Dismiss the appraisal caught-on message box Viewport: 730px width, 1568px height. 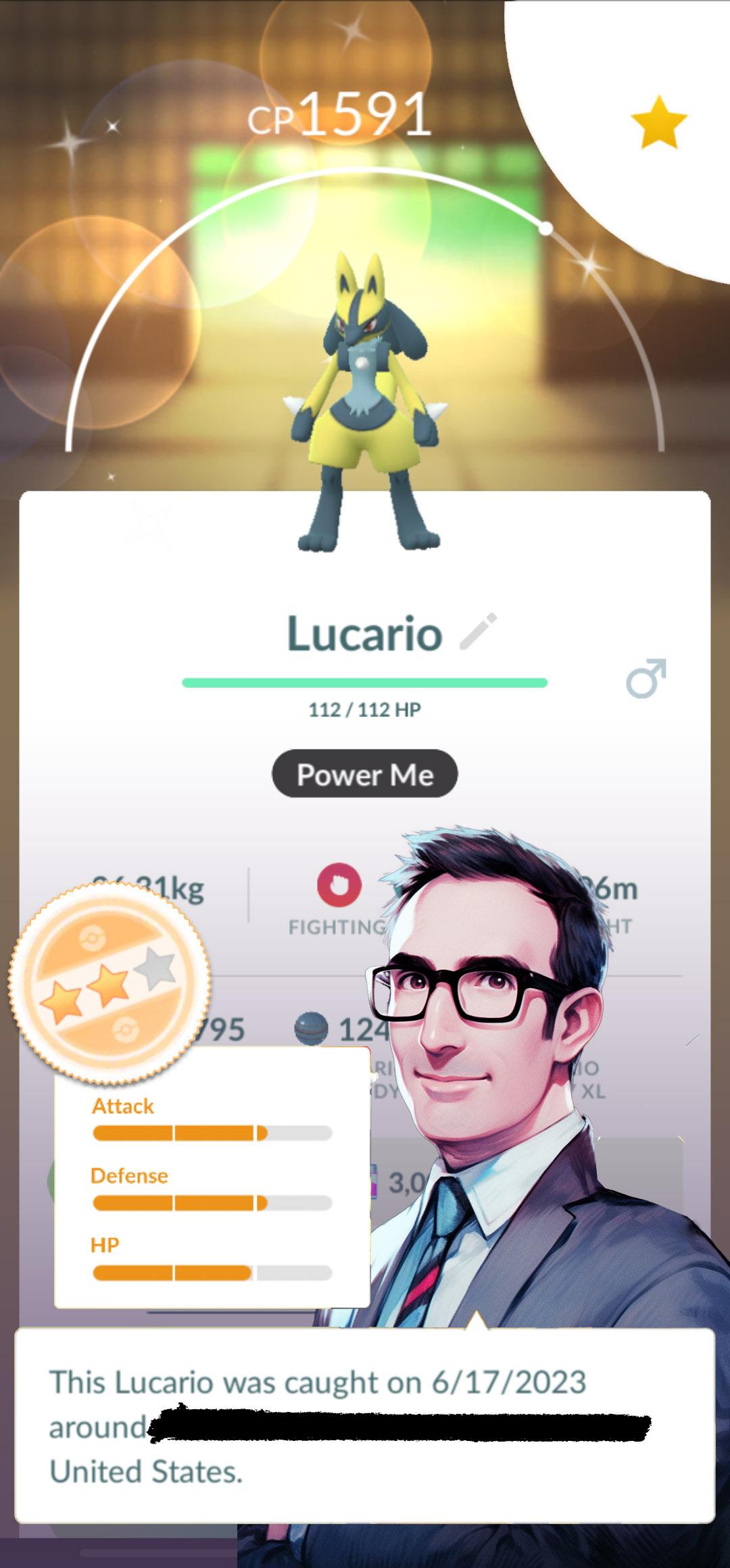click(365, 1426)
